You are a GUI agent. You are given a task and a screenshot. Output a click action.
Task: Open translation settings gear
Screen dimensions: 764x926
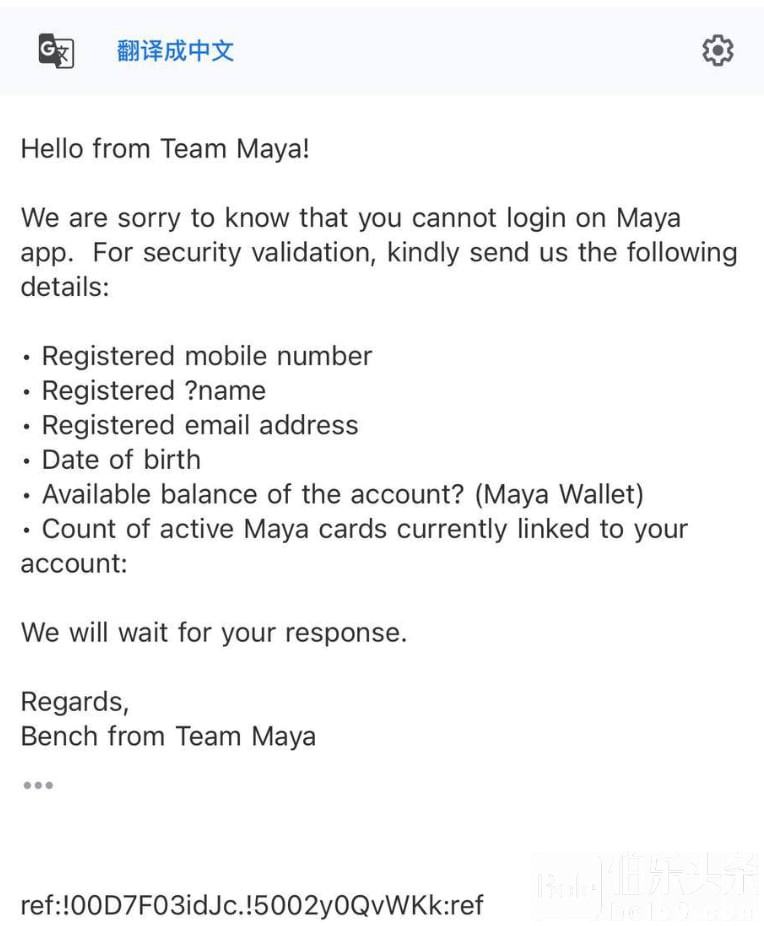(717, 50)
